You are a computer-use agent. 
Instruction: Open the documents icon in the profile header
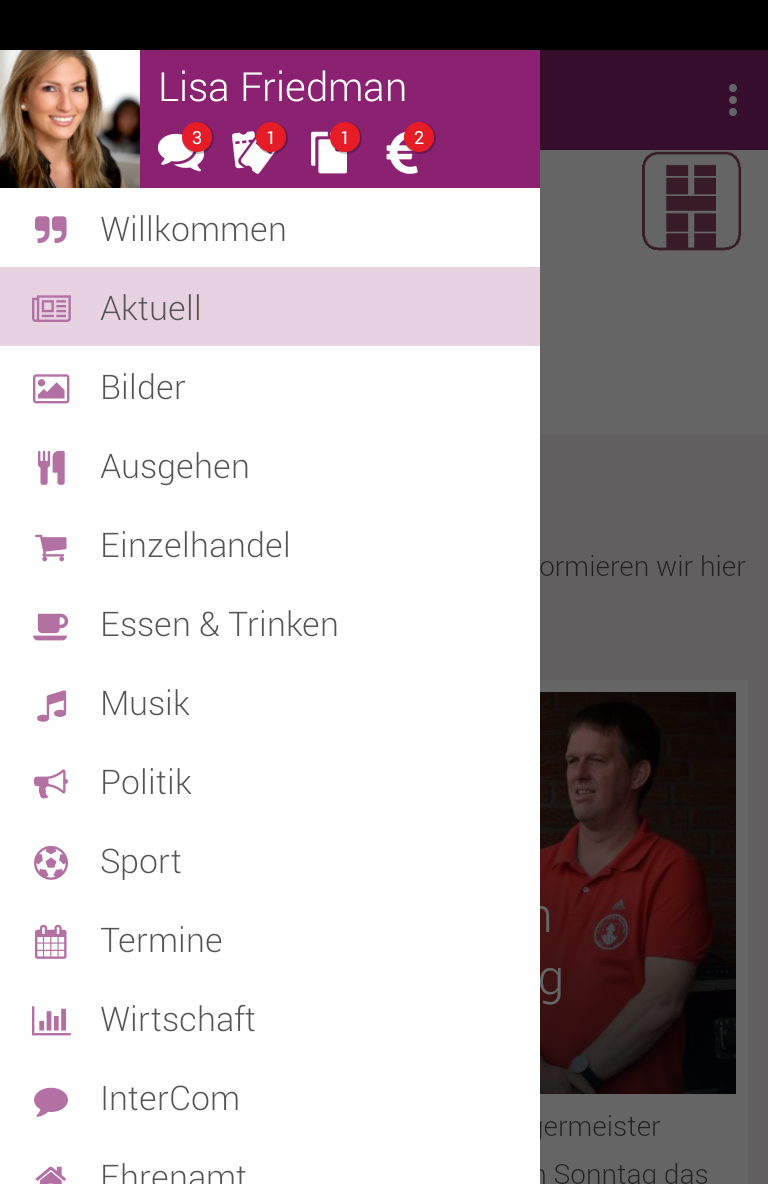coord(329,153)
